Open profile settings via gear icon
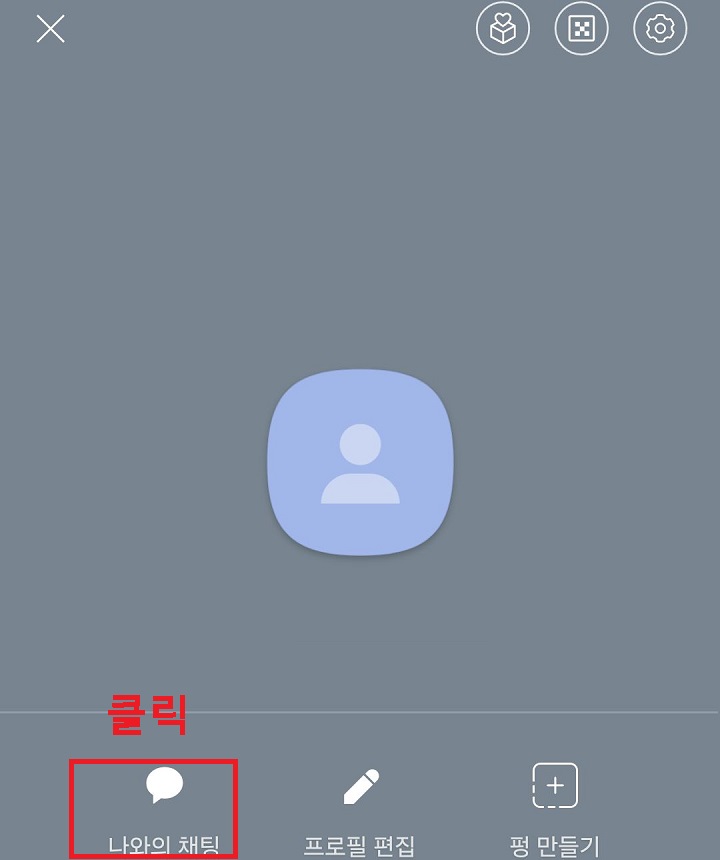 click(659, 28)
